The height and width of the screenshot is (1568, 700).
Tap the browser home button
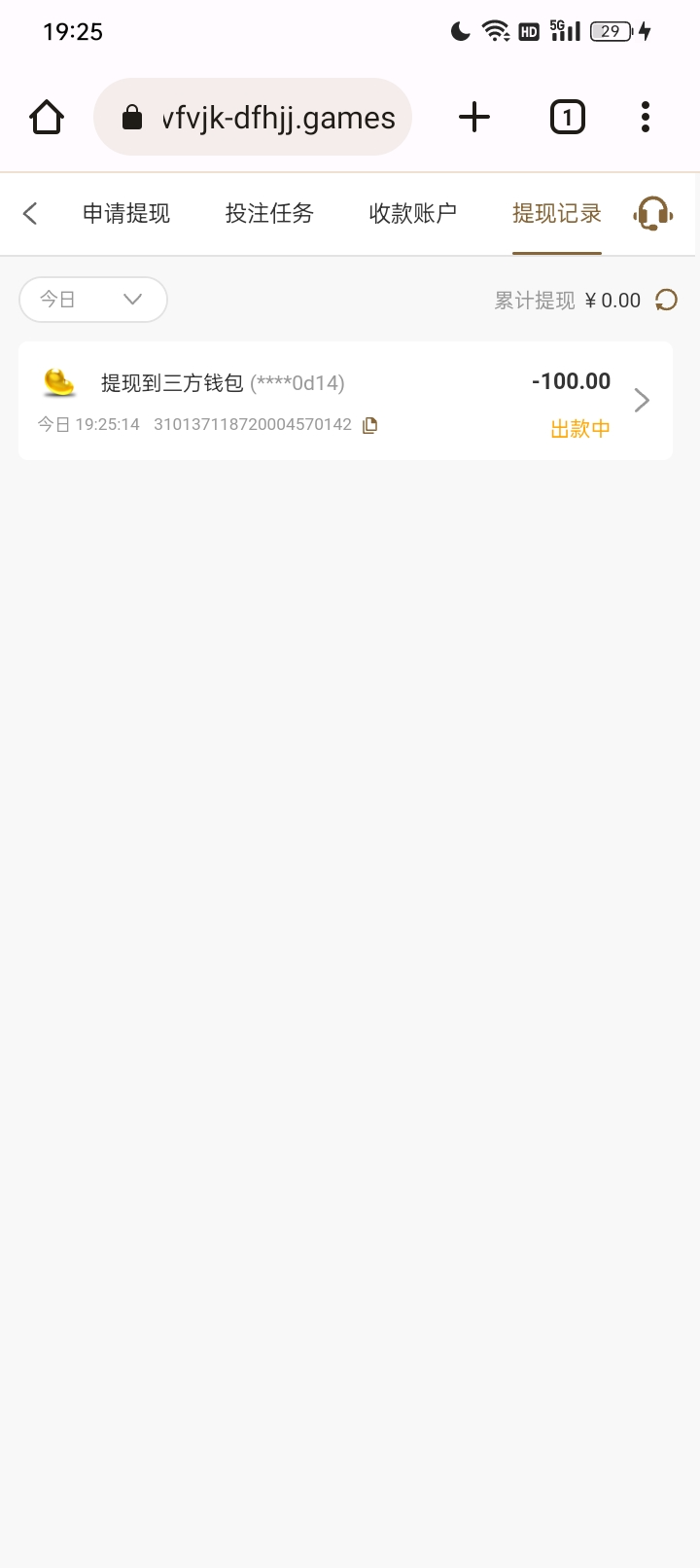point(47,118)
